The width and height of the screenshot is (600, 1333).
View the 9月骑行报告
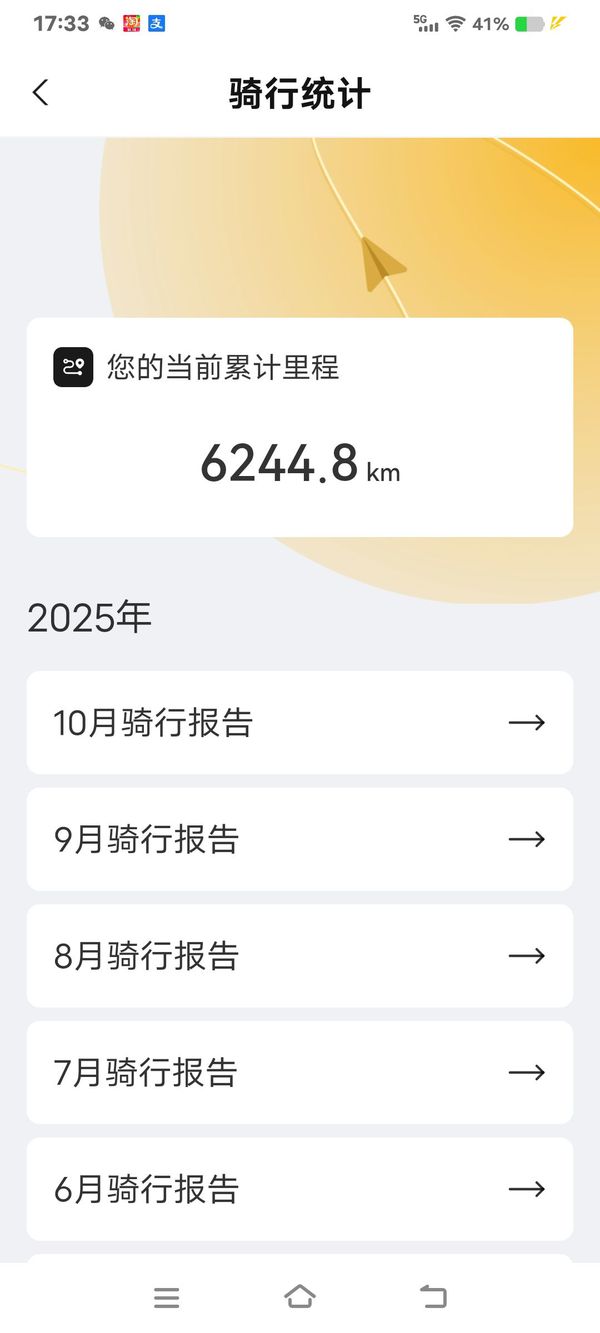coord(300,839)
